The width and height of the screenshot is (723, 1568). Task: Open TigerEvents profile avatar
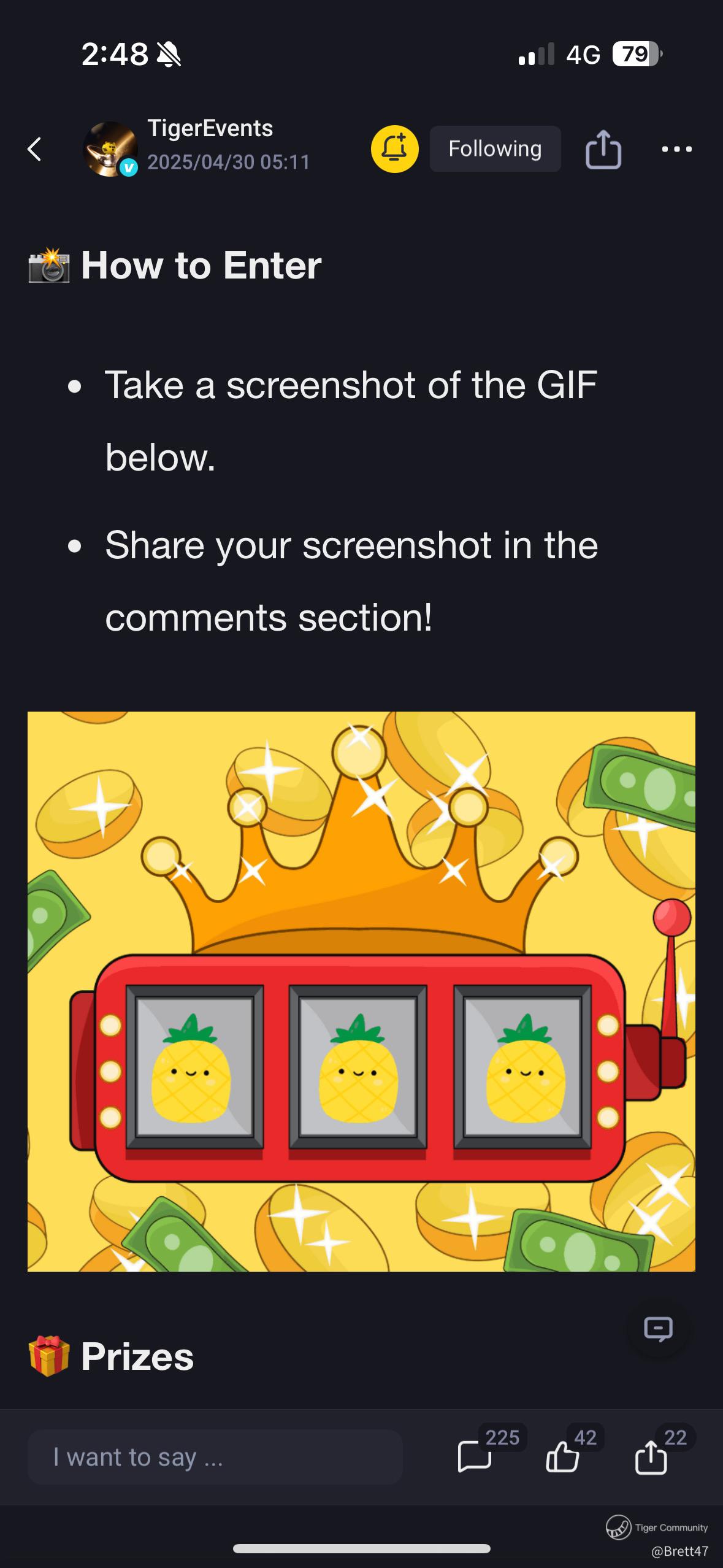click(x=110, y=149)
